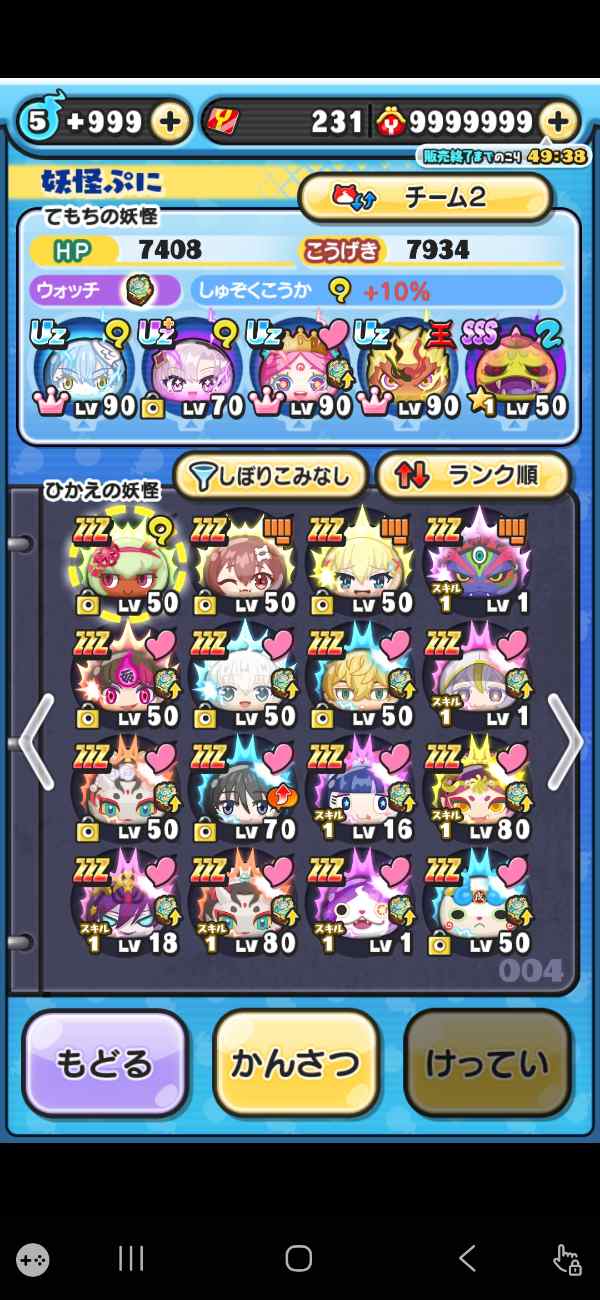Open the チーム2 team switcher
600x1300 pixels.
425,197
